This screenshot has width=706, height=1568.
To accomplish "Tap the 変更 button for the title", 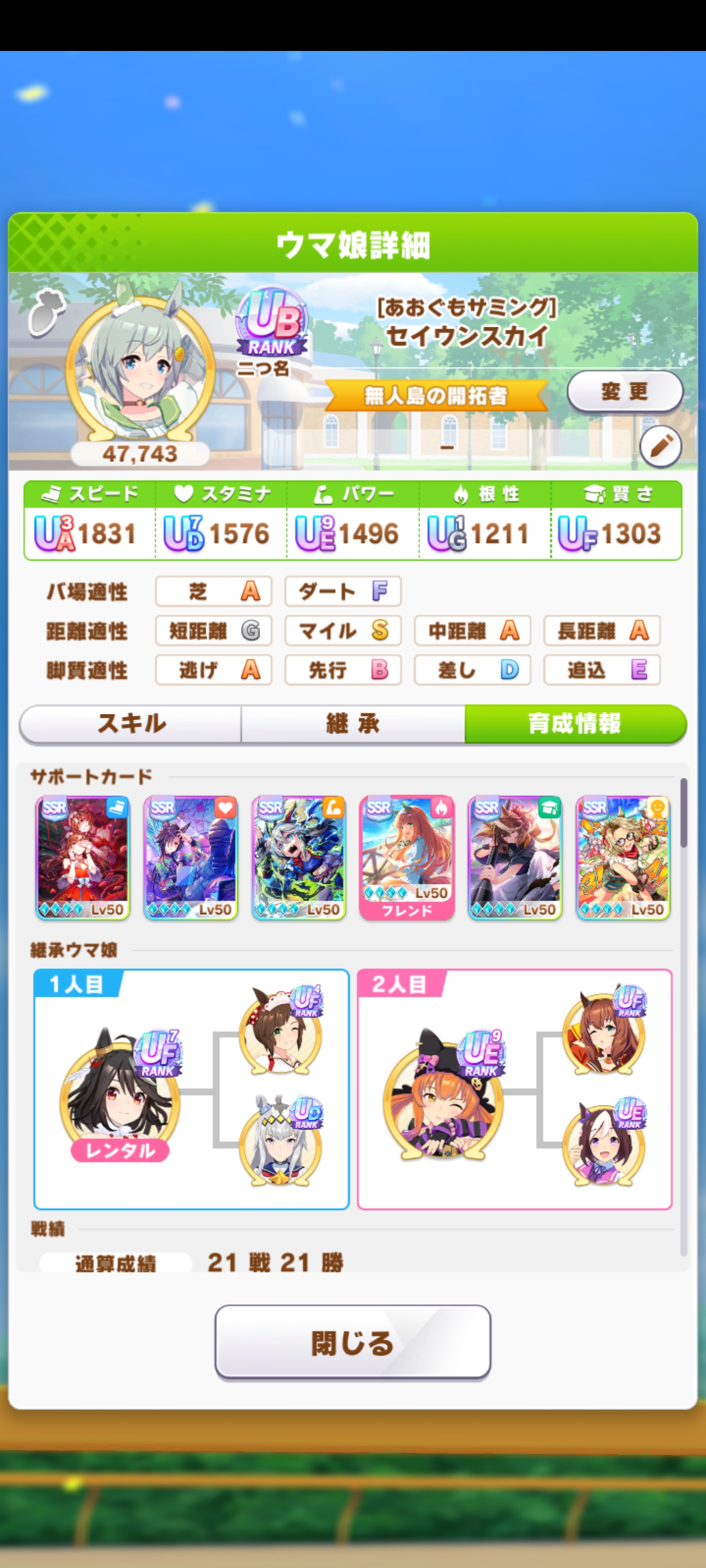I will 625,392.
